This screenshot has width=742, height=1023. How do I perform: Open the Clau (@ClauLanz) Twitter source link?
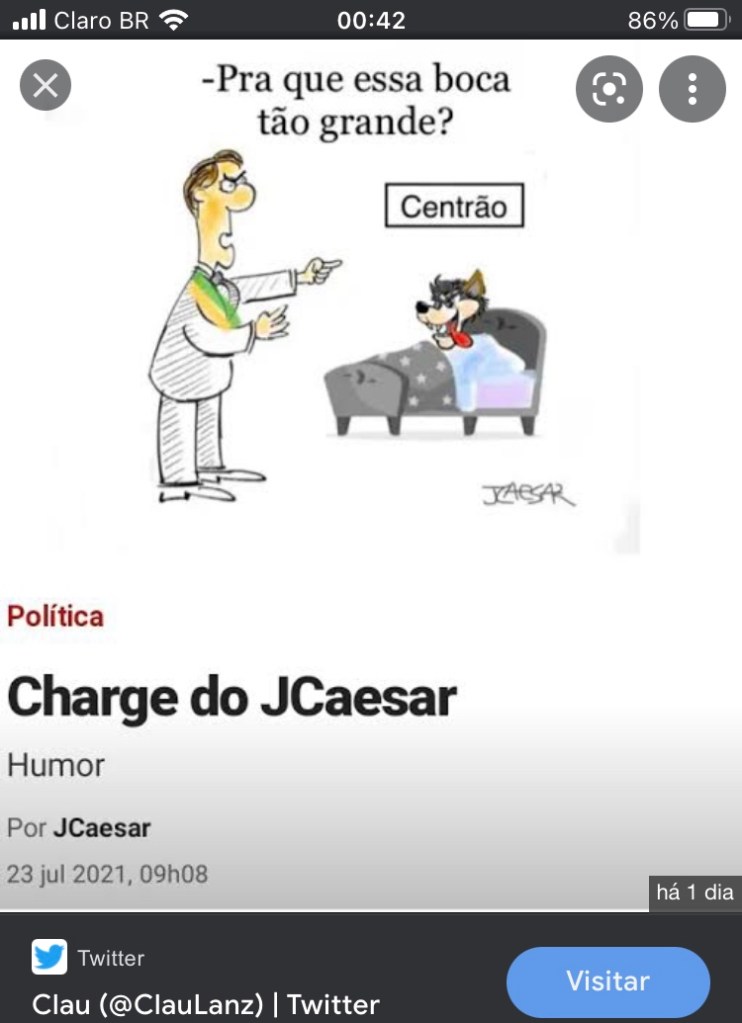(206, 1004)
